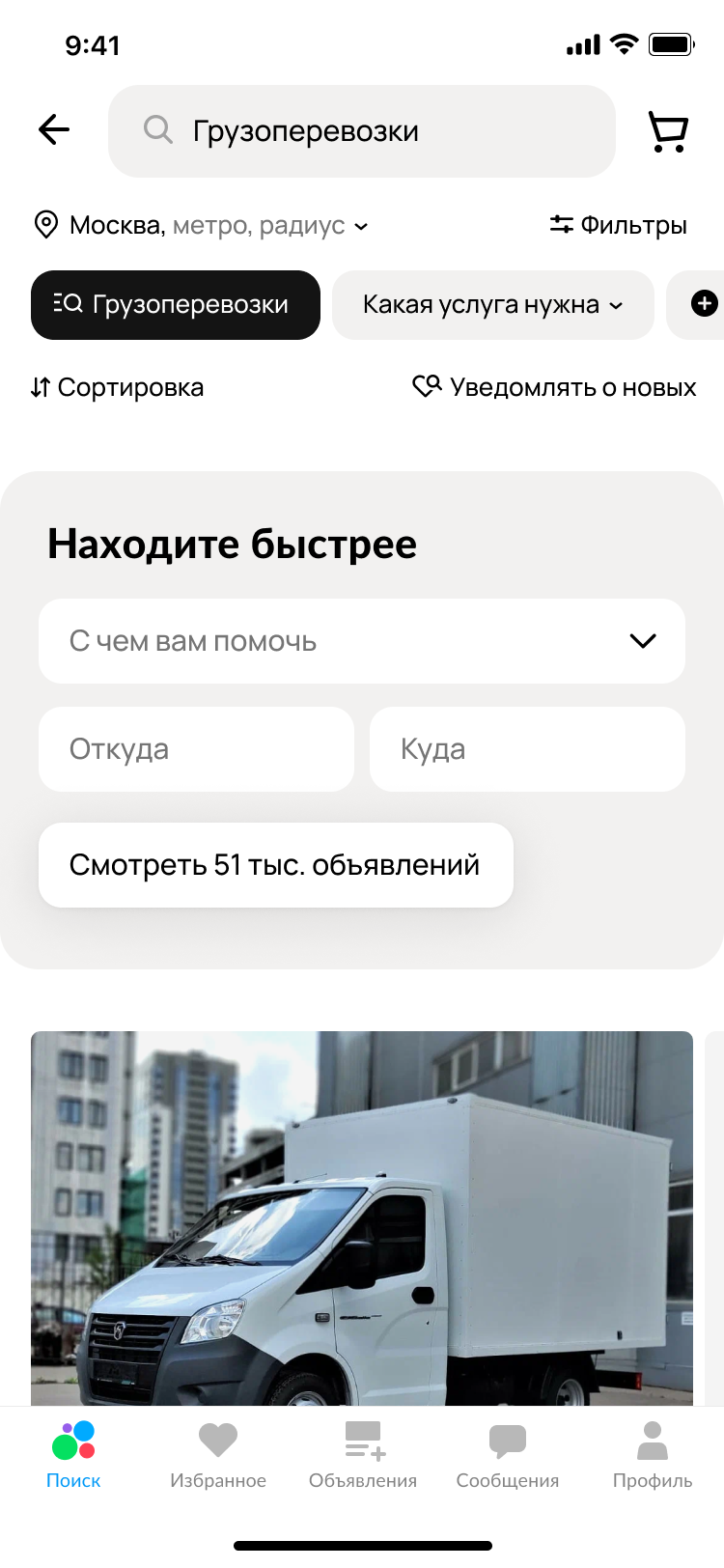Screen dimensions: 724x1568
Task: Open the shopping cart
Action: (667, 132)
